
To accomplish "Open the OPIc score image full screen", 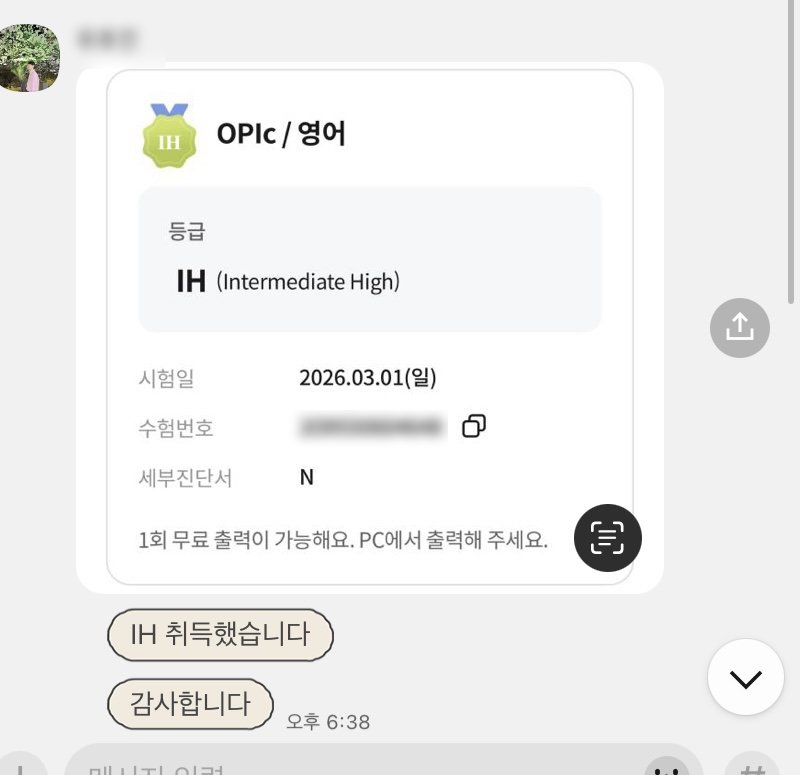I will (369, 300).
